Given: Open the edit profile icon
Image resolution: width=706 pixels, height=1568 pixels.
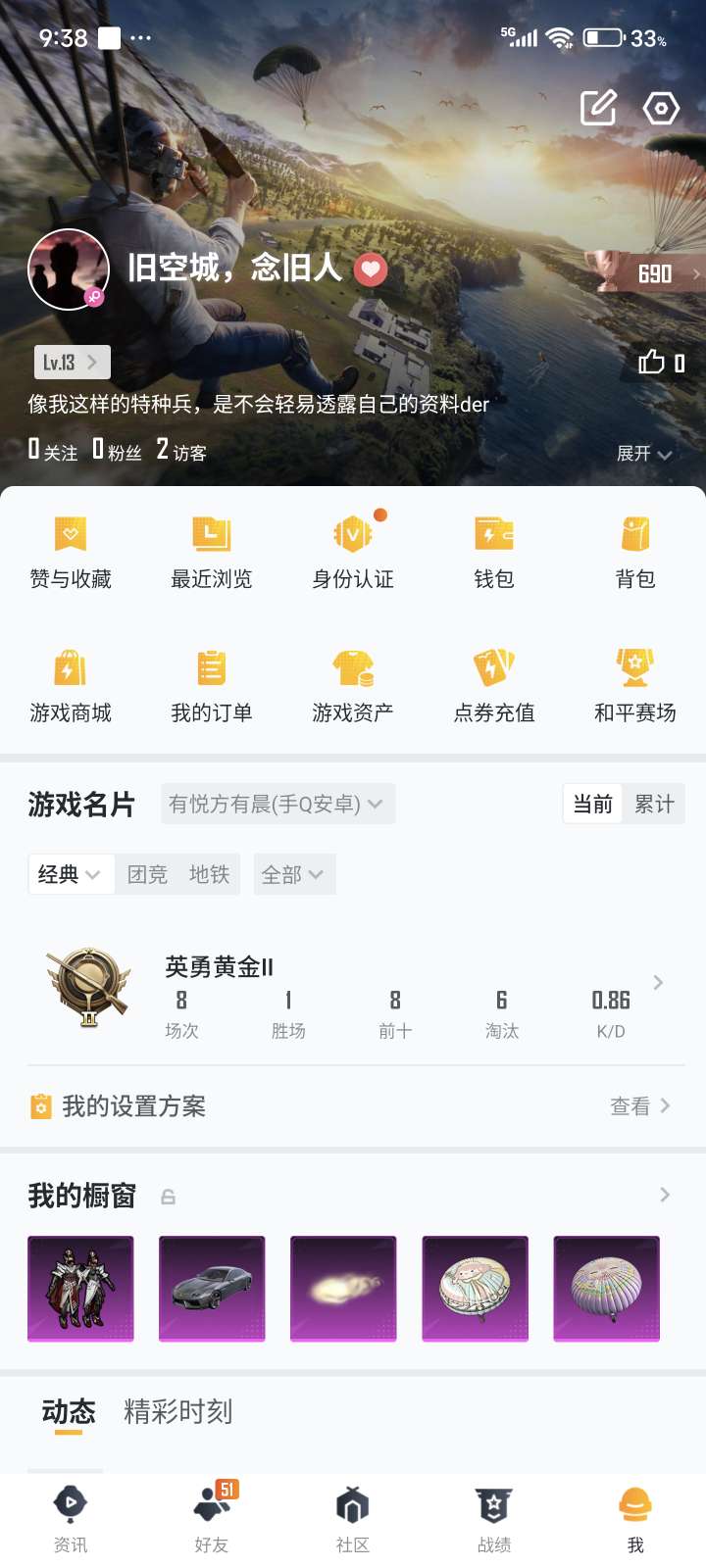Looking at the screenshot, I should (x=598, y=108).
